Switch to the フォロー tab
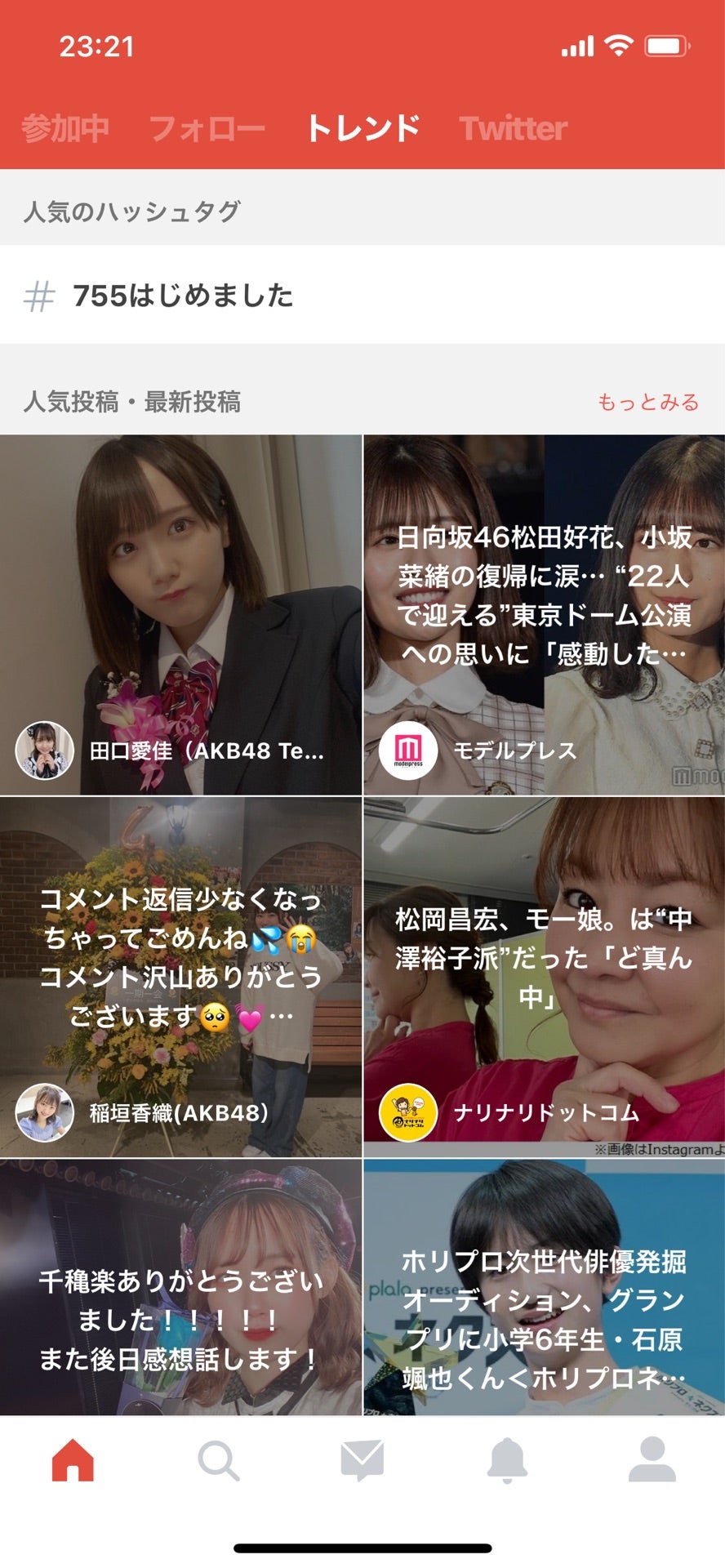Image resolution: width=725 pixels, height=1568 pixels. click(207, 128)
